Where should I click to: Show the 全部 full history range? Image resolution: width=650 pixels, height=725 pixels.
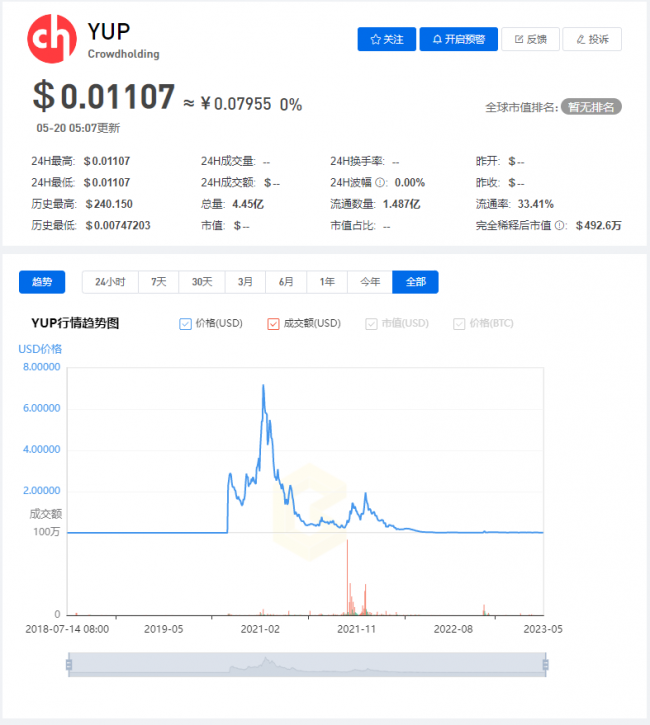coord(415,282)
